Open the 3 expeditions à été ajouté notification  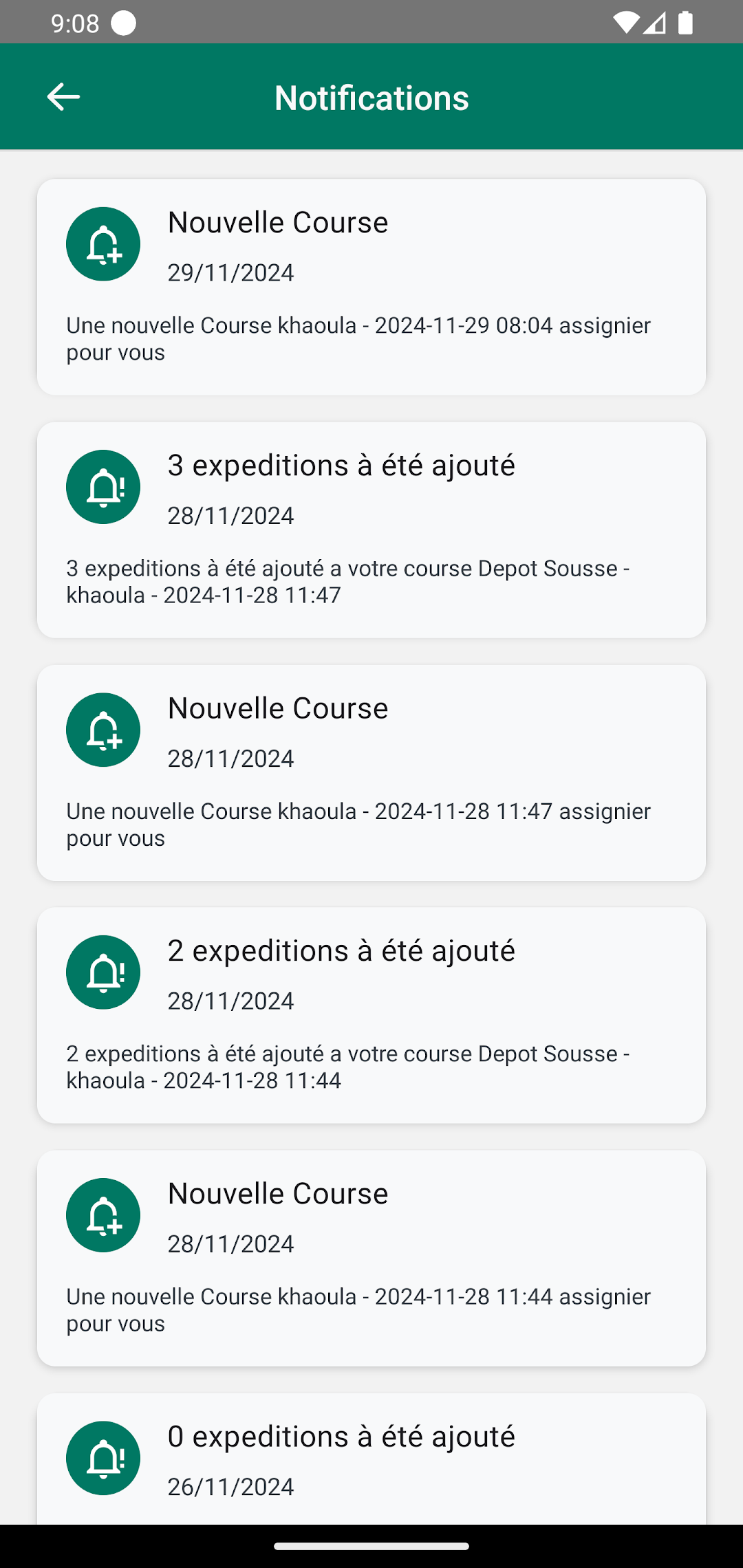[x=371, y=530]
